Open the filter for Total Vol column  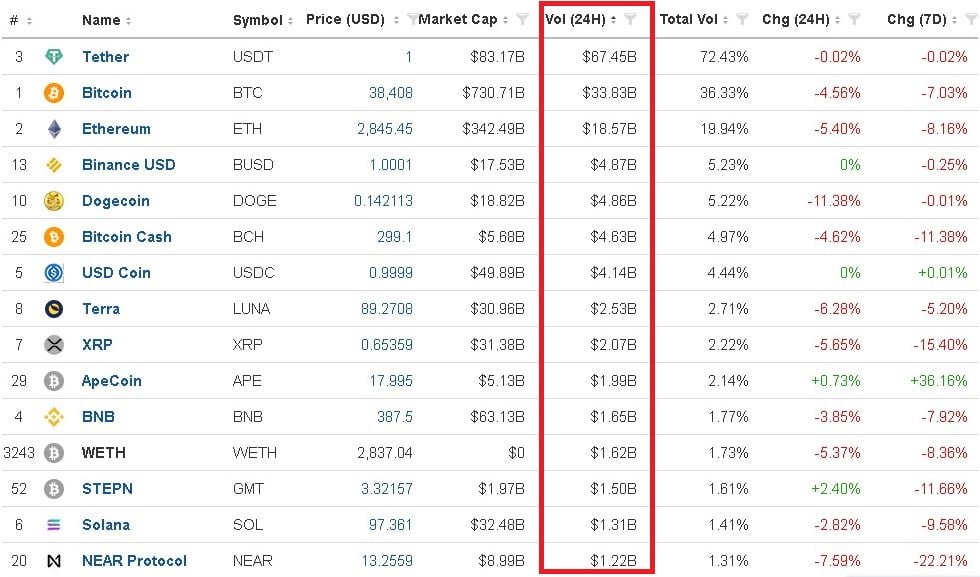point(742,19)
